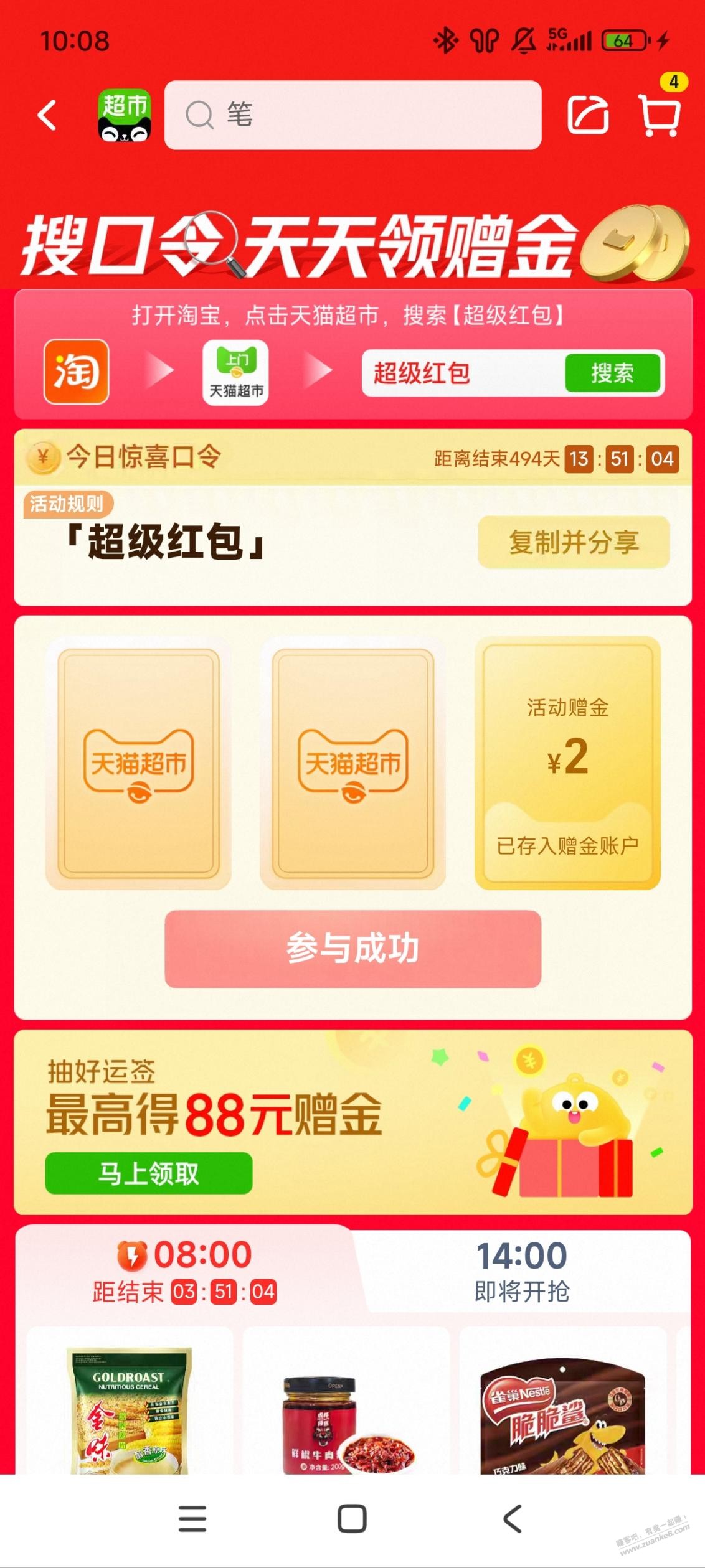The width and height of the screenshot is (705, 1568).
Task: Open system recent apps menu
Action: (x=192, y=1519)
